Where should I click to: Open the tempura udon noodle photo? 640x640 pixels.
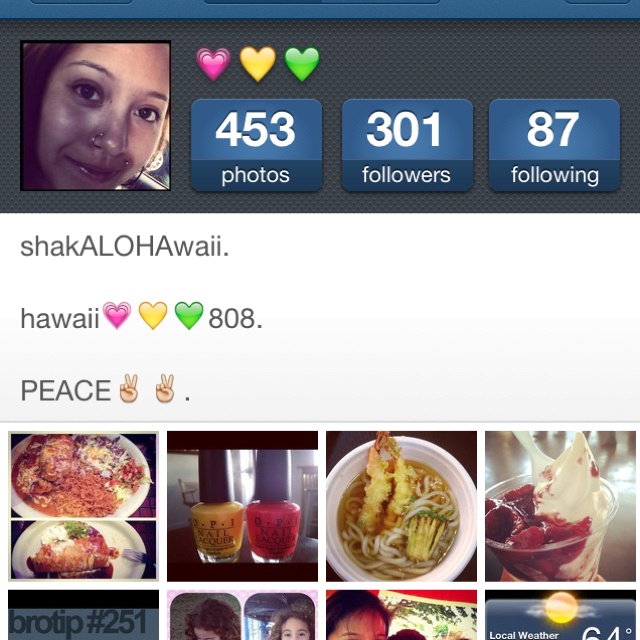tap(401, 506)
